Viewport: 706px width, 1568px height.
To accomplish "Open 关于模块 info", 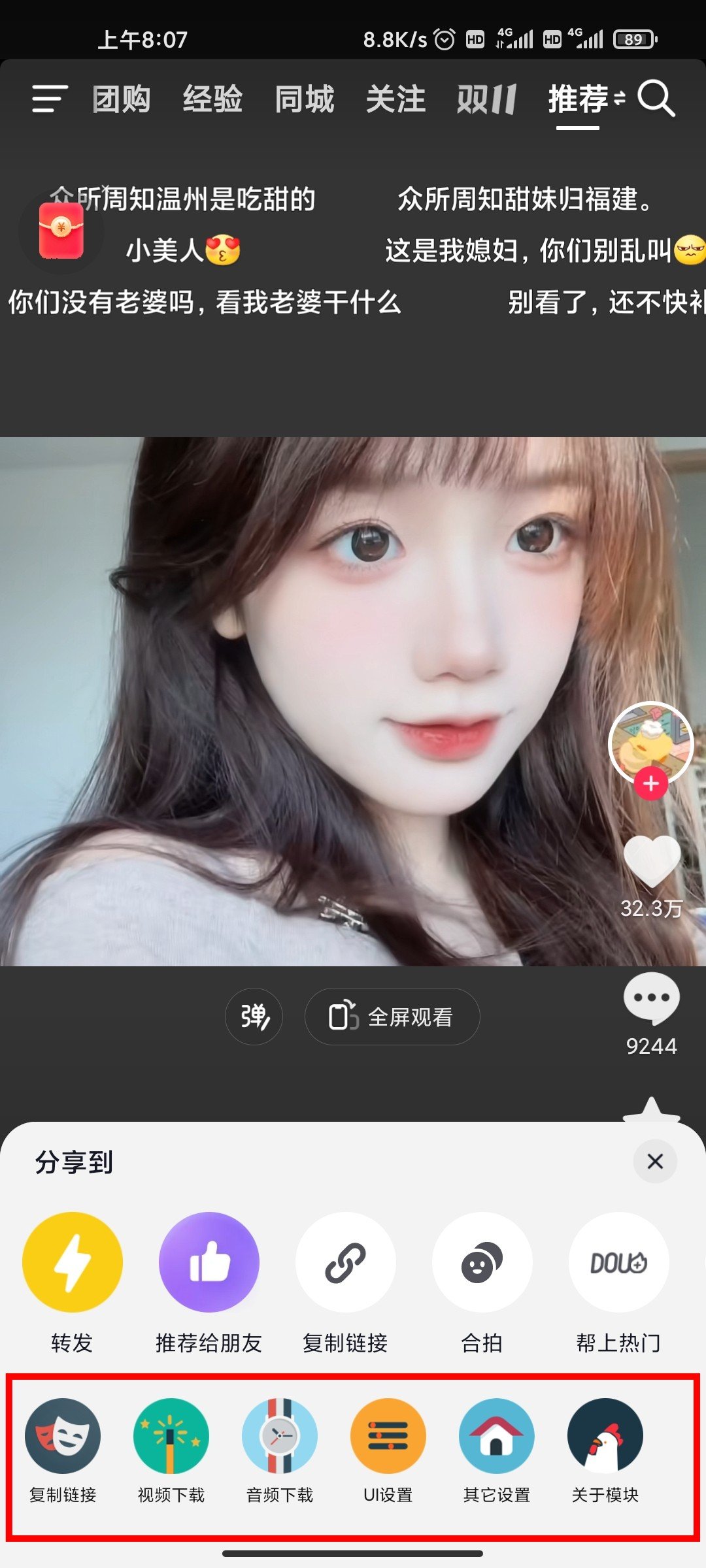I will pos(605,1436).
